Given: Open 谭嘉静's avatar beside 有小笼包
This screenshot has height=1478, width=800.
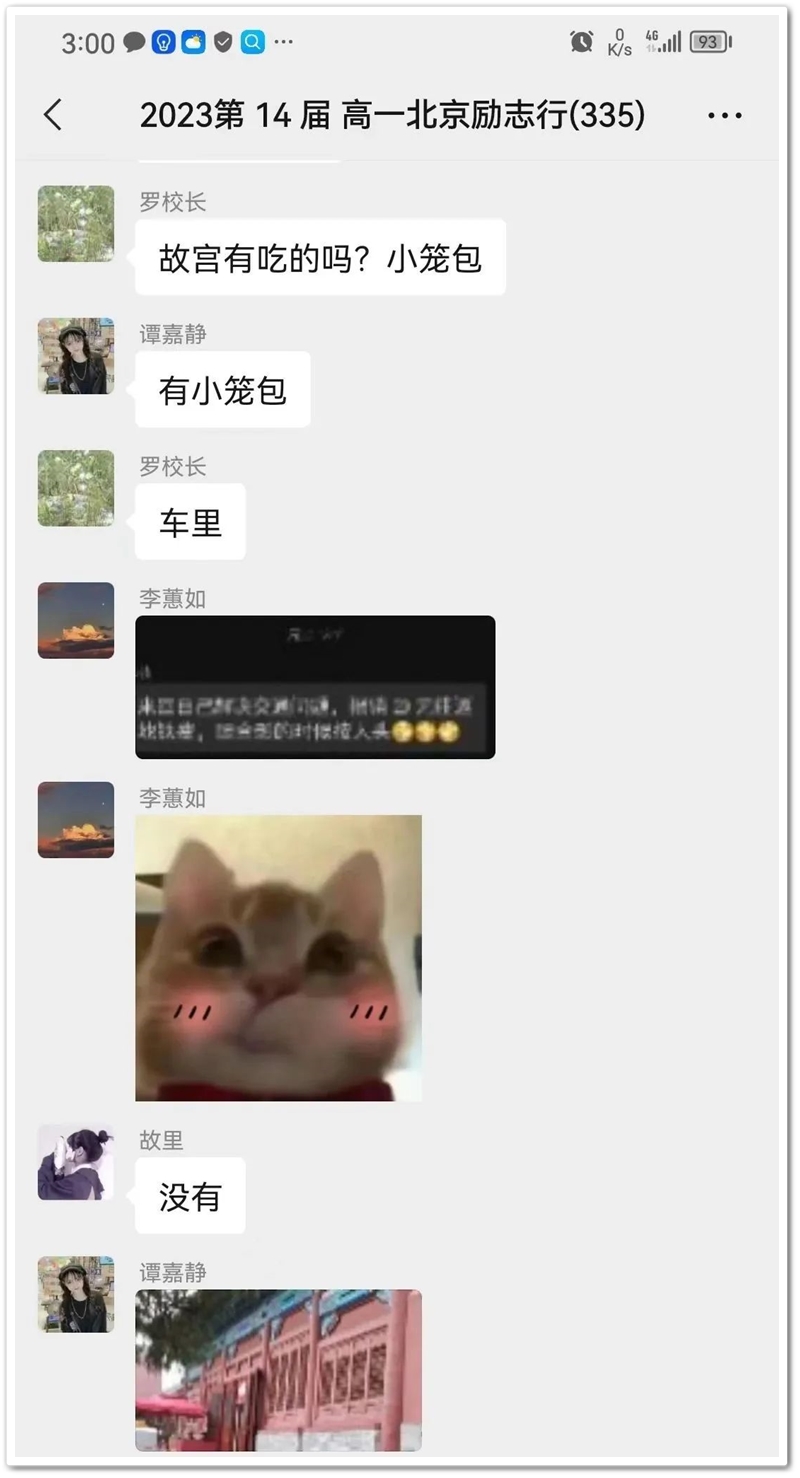Looking at the screenshot, I should click(76, 356).
